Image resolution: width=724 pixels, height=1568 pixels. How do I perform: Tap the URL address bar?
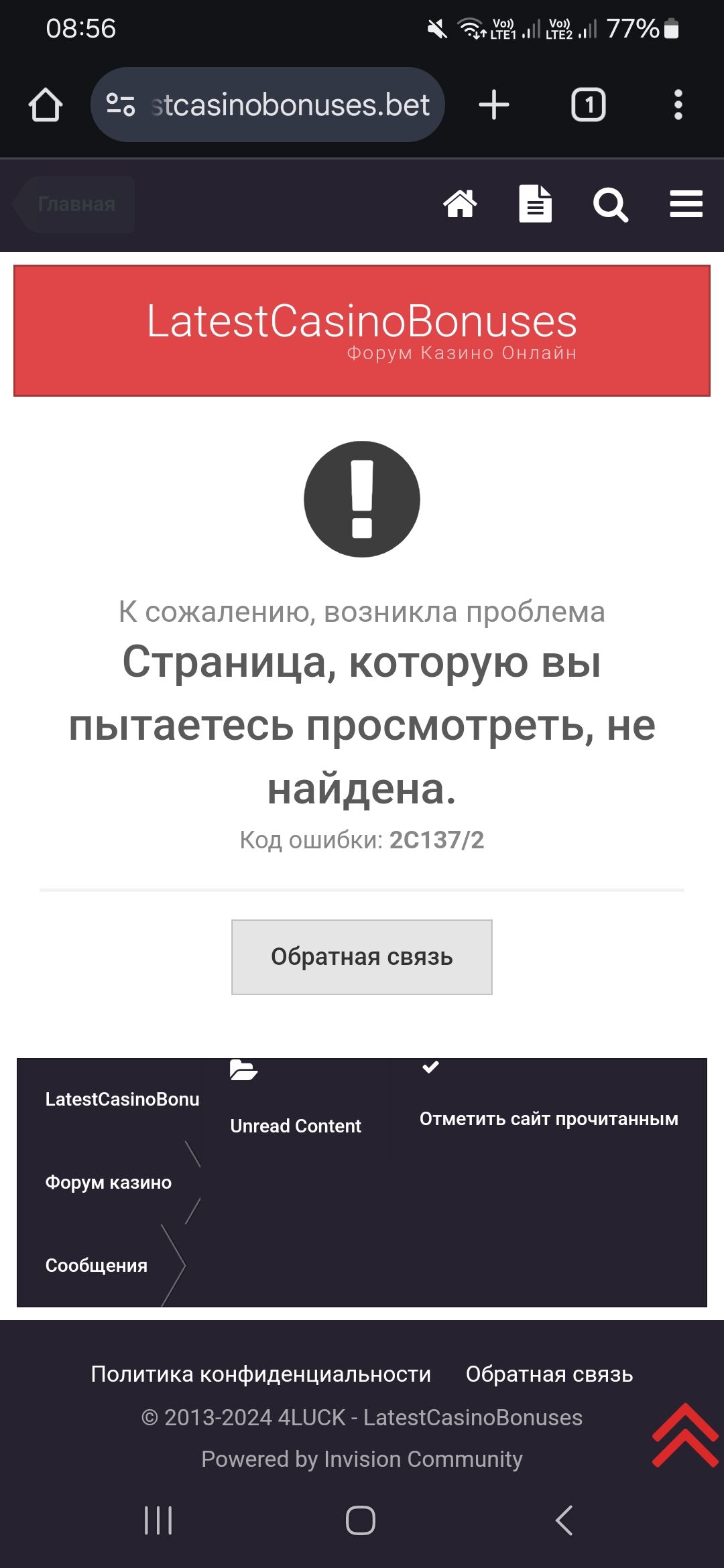268,105
